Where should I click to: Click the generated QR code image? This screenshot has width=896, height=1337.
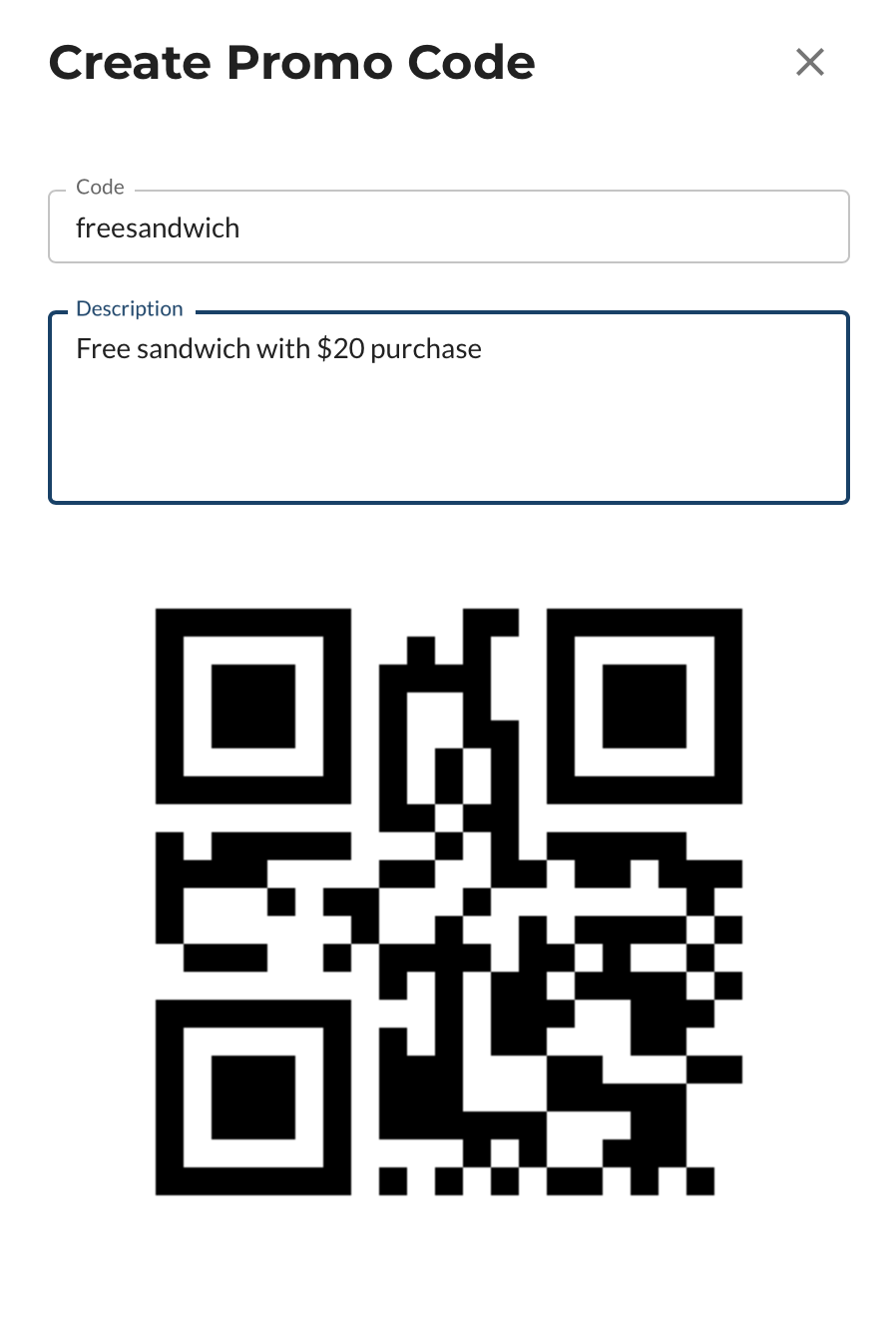[x=448, y=901]
